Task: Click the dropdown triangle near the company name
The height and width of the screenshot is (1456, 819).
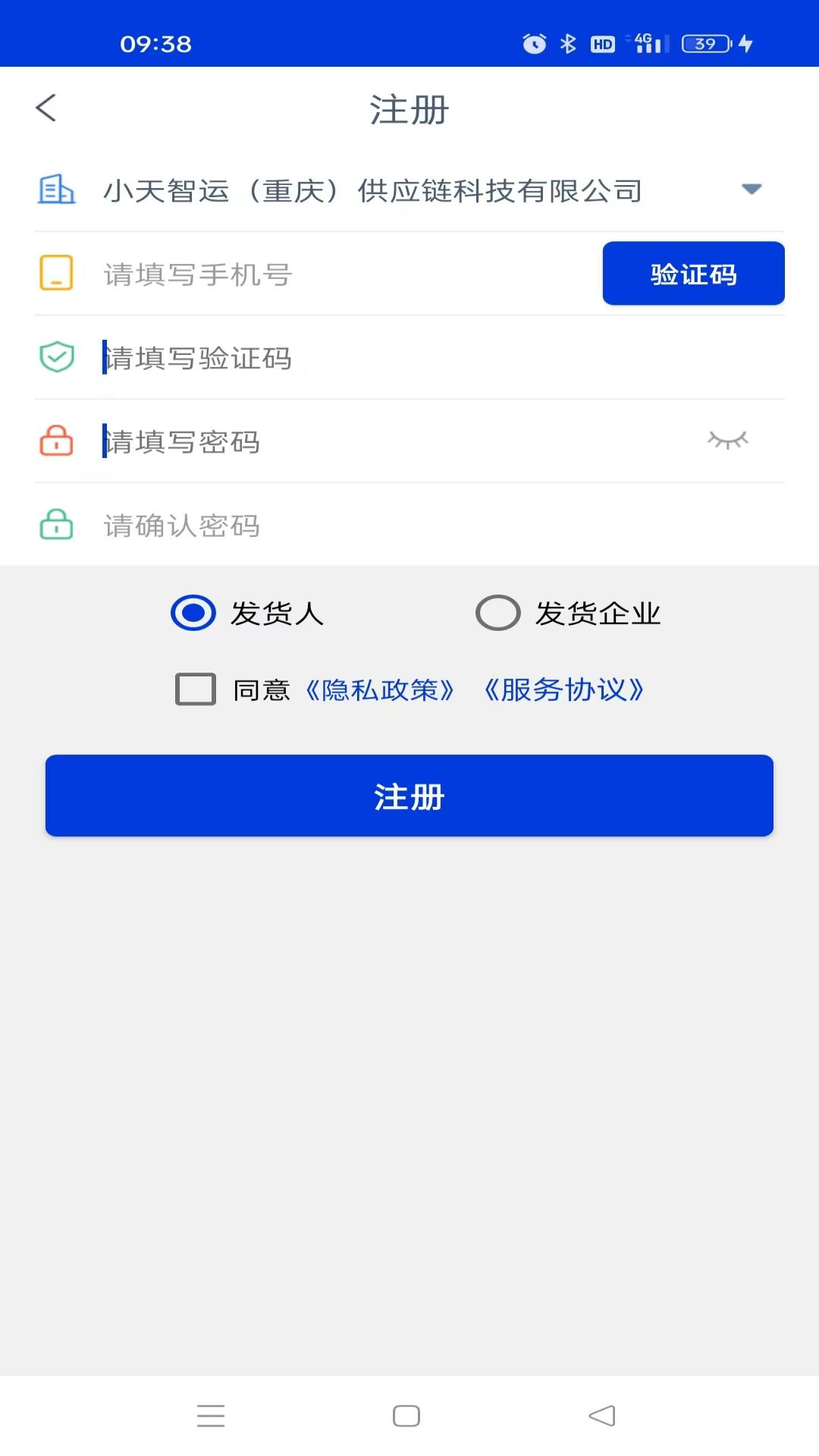Action: click(751, 190)
